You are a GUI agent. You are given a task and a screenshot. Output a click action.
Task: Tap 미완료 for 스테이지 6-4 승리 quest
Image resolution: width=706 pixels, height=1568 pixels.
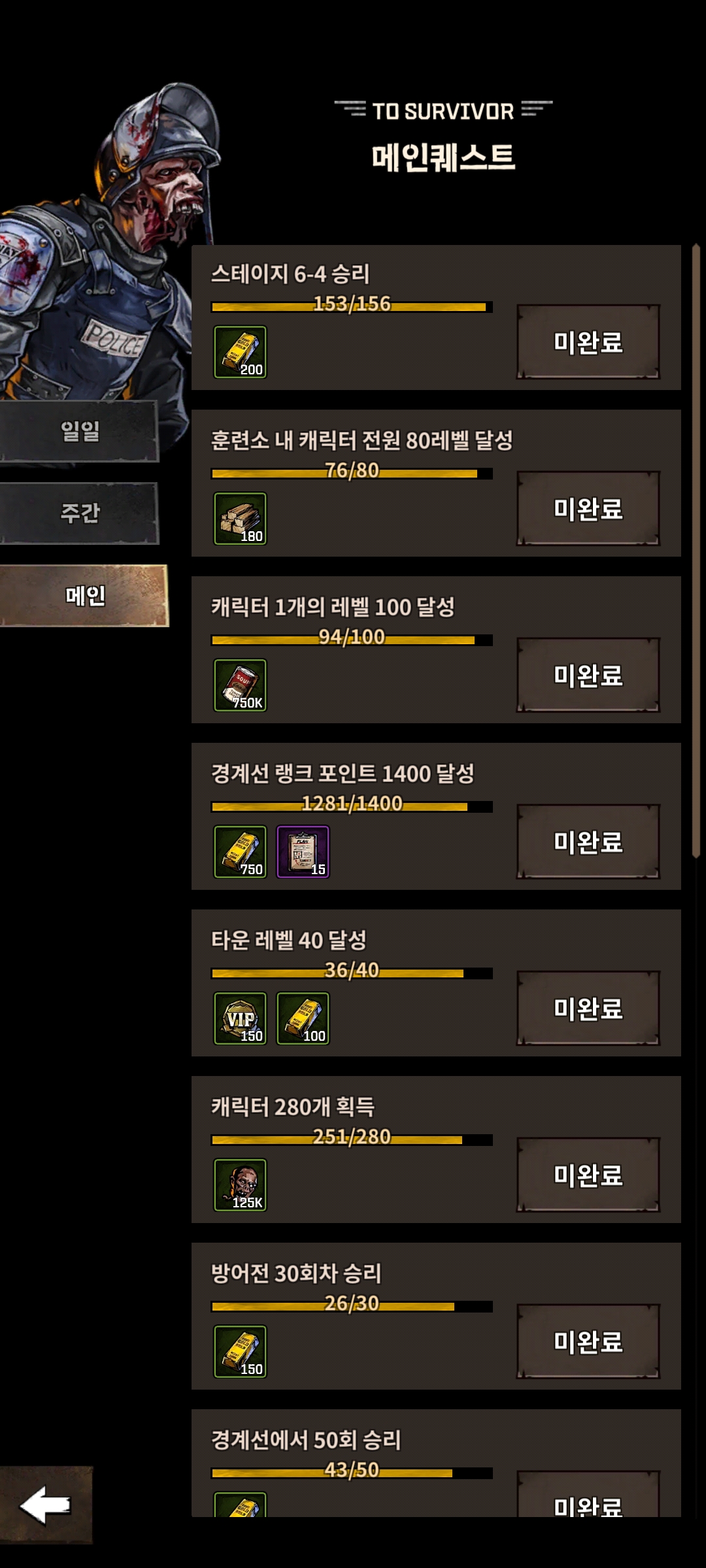pyautogui.click(x=588, y=342)
